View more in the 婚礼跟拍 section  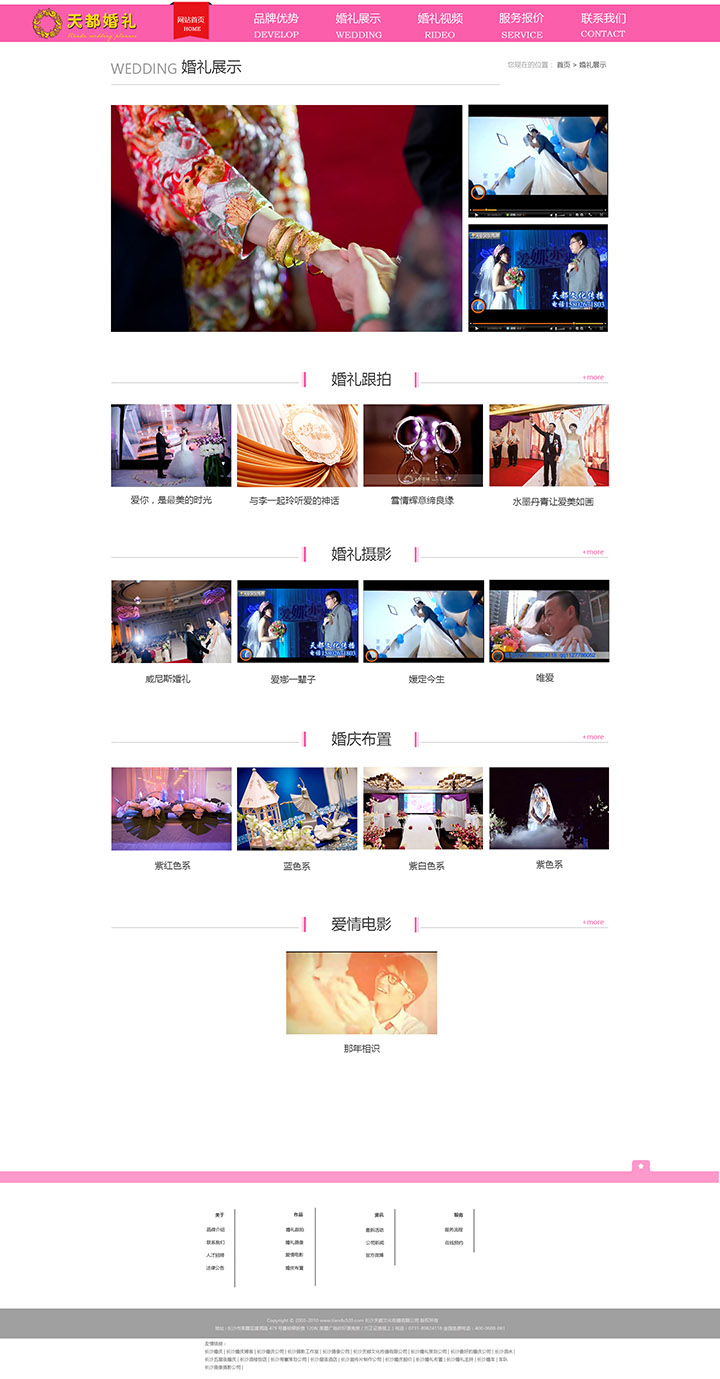tap(593, 378)
